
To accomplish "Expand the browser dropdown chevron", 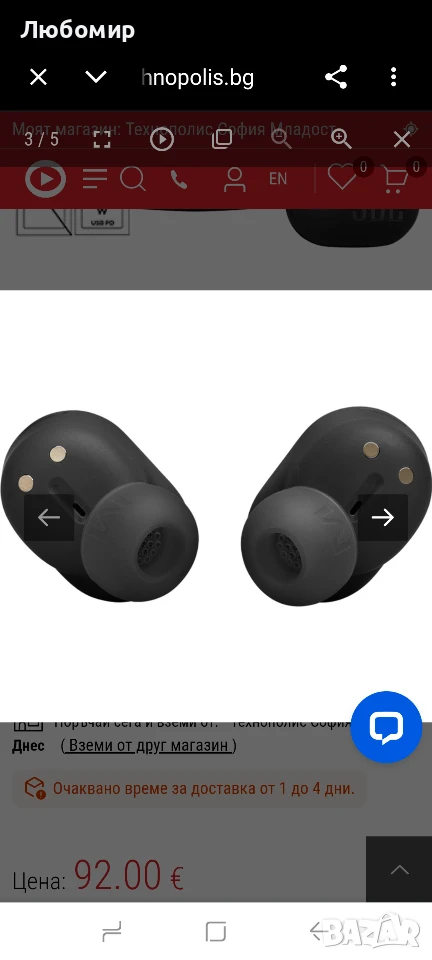I will click(x=96, y=78).
